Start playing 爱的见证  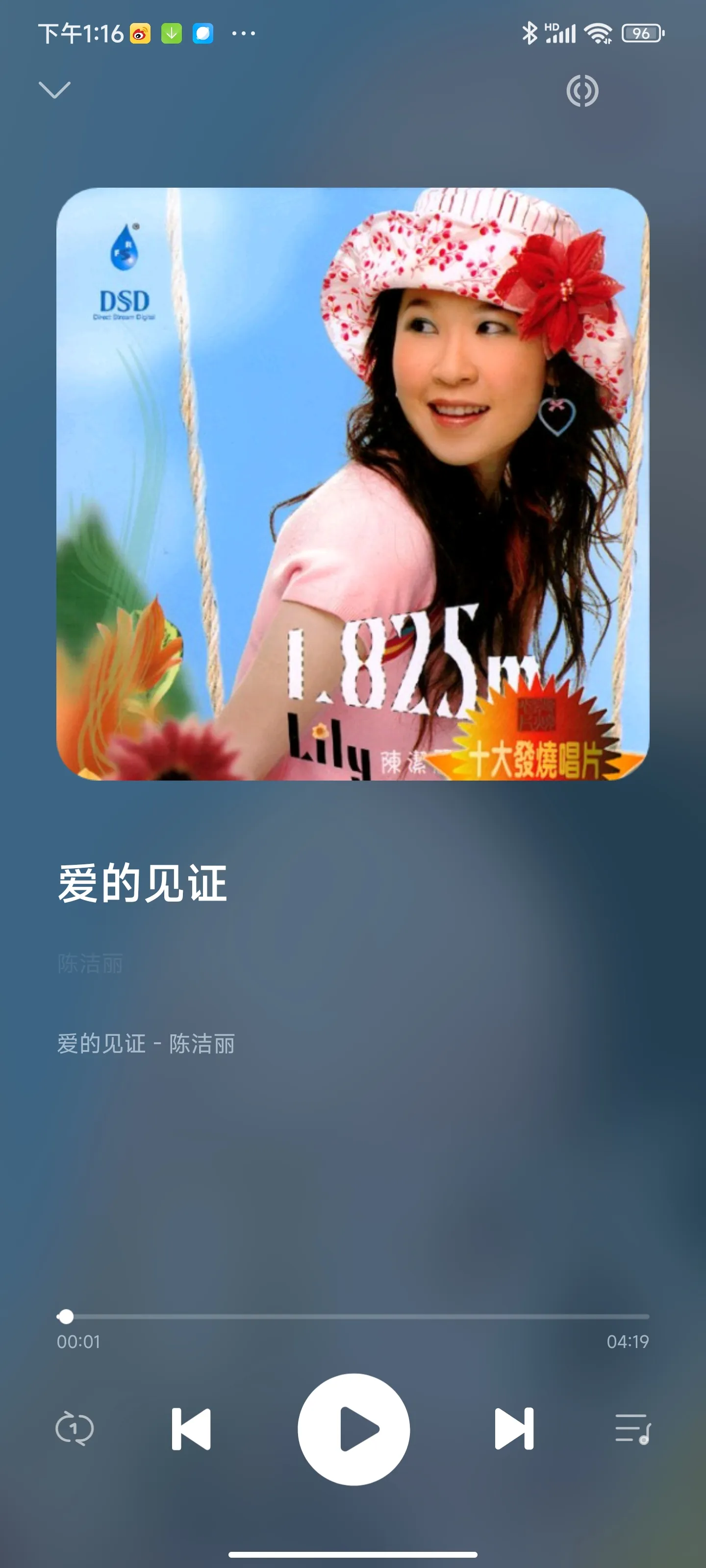[353, 1429]
